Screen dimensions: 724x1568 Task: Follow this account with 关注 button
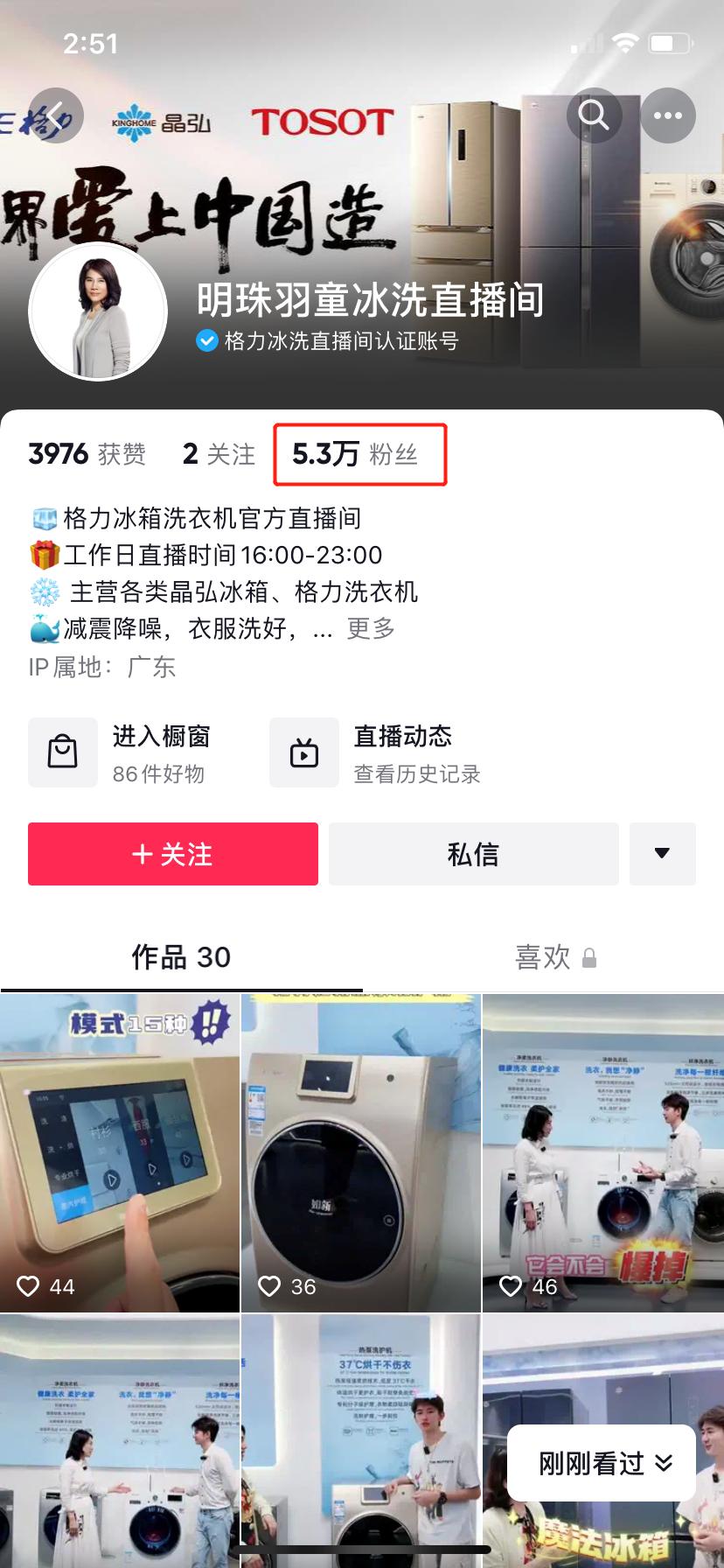(173, 854)
